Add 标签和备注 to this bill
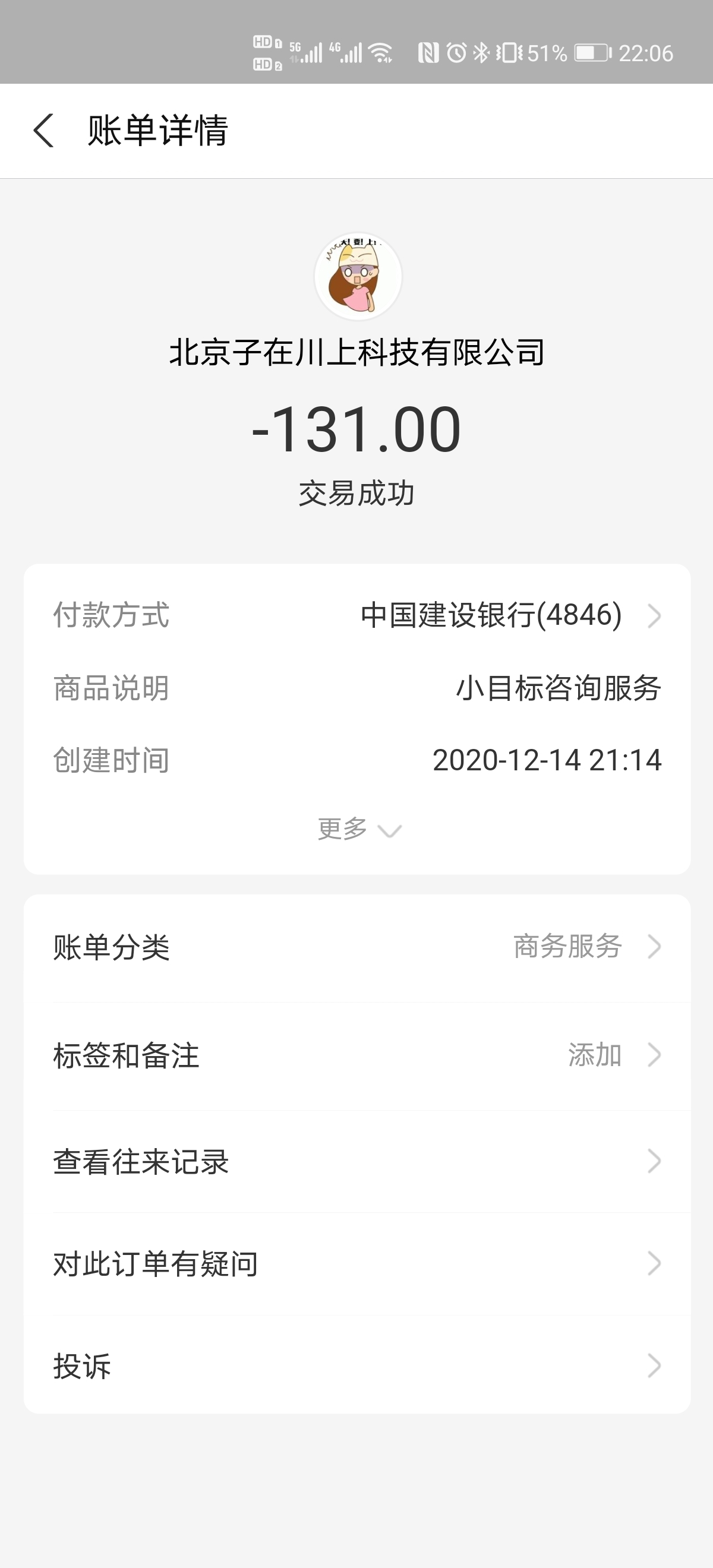This screenshot has width=713, height=1568. [x=357, y=1055]
